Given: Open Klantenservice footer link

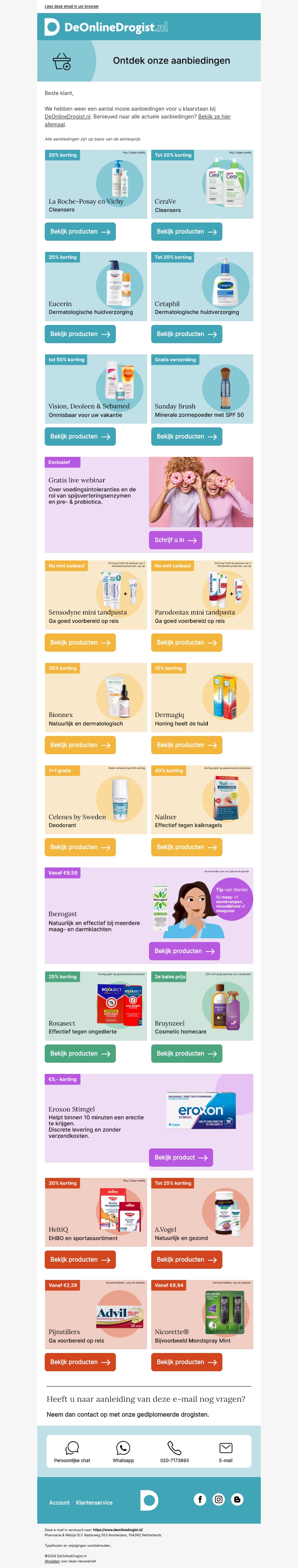Looking at the screenshot, I should coord(94,1502).
